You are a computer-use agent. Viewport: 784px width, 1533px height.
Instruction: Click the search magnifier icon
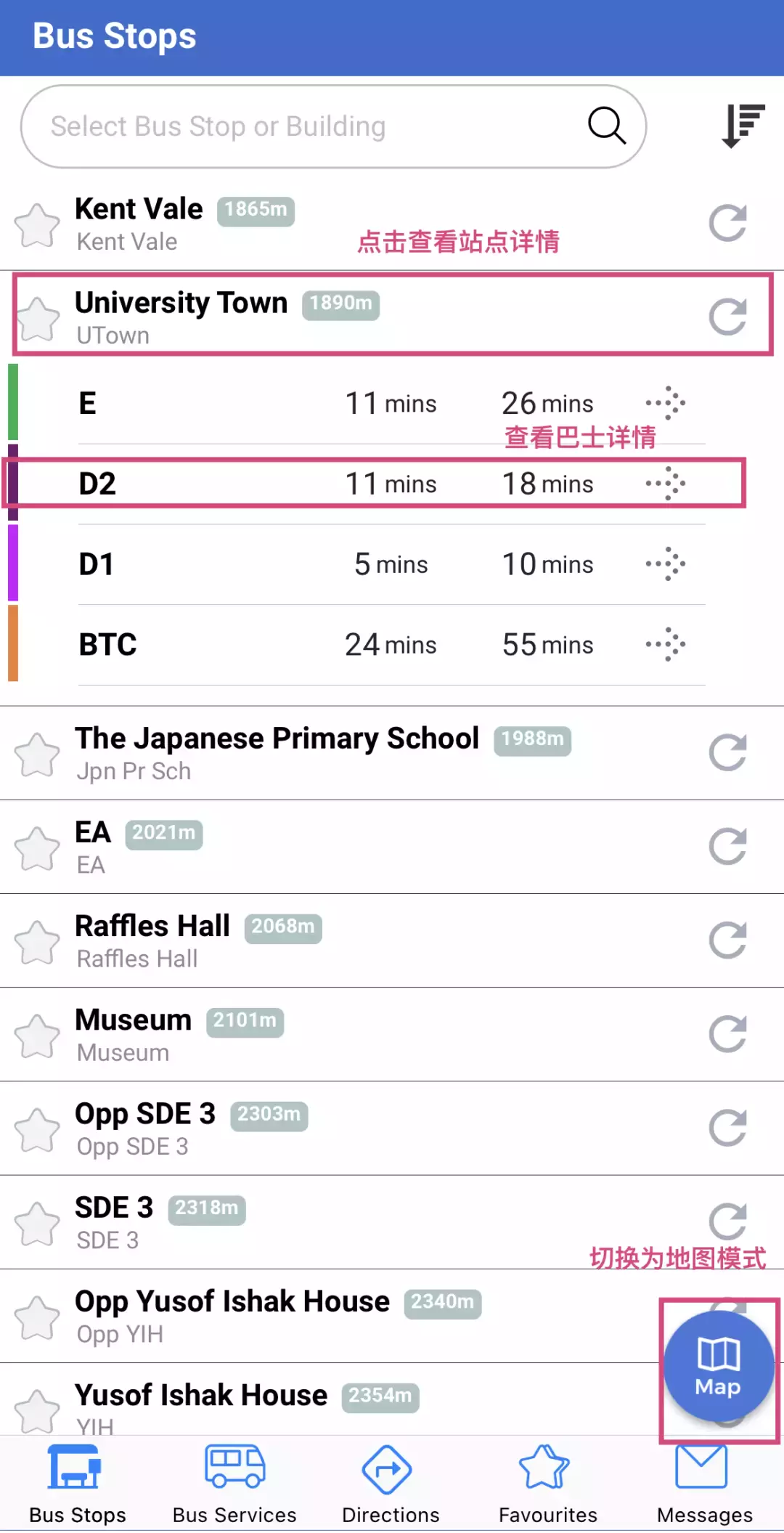click(x=607, y=125)
